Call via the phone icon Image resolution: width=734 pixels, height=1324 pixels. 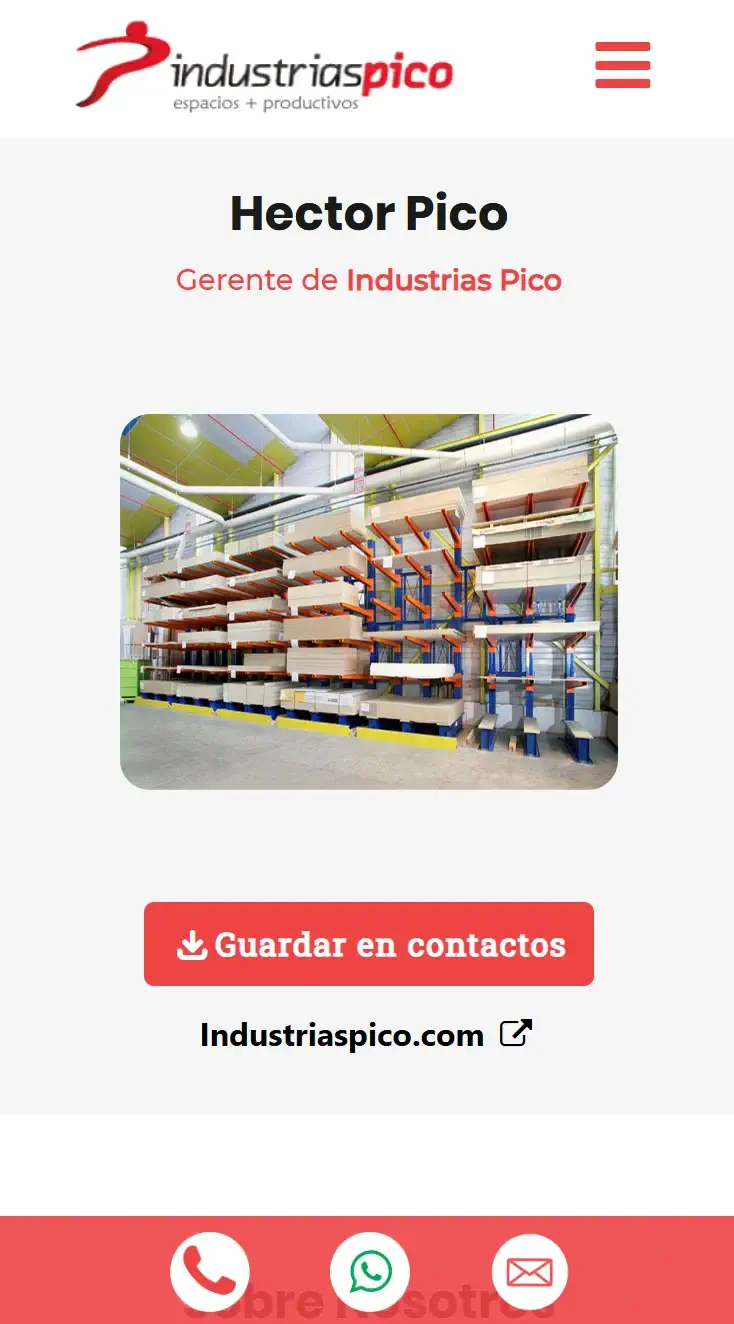[210, 1272]
